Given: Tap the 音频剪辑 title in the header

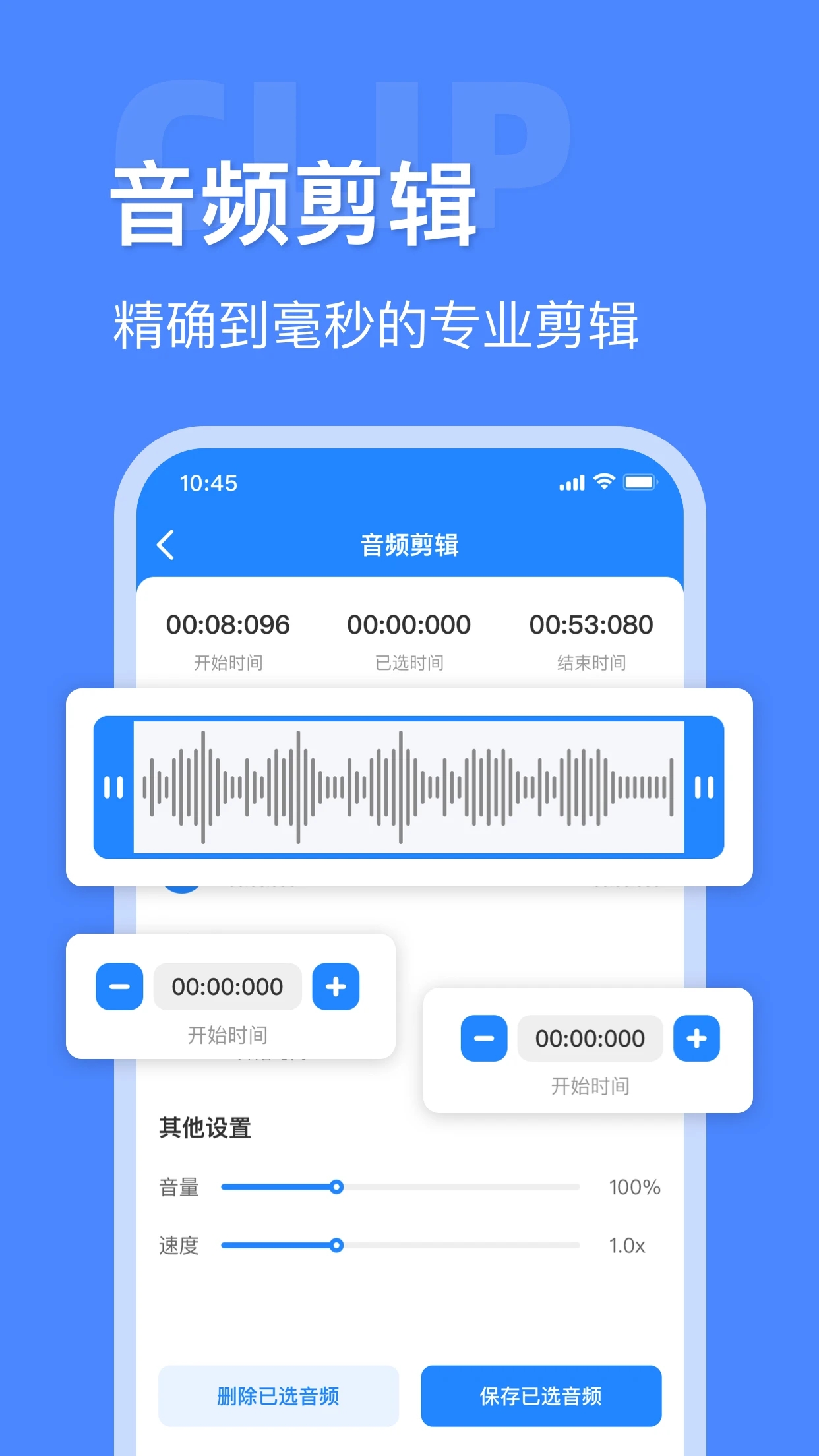Looking at the screenshot, I should [x=409, y=545].
